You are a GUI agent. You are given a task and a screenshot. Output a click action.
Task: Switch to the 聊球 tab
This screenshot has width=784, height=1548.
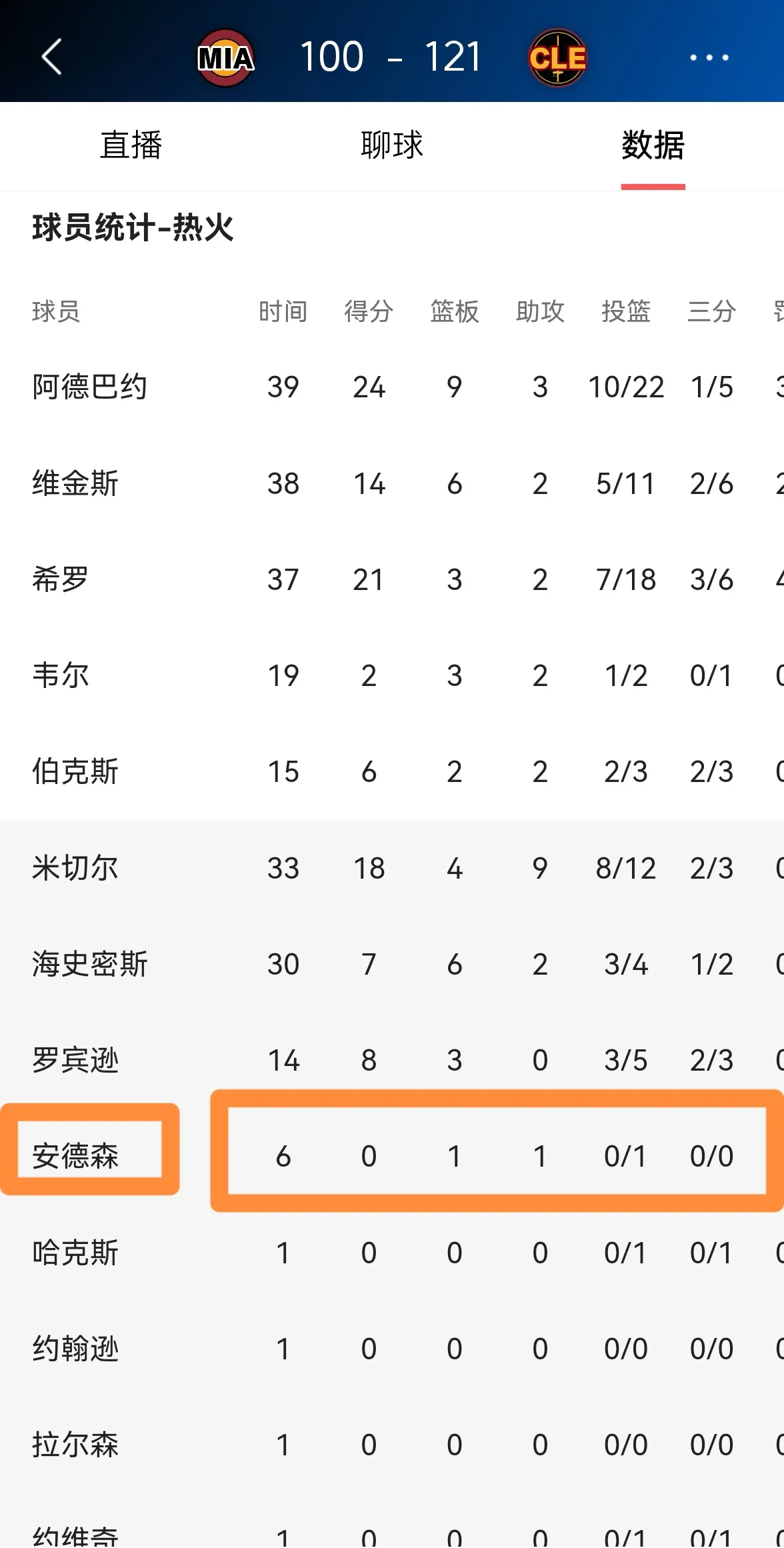coord(391,145)
